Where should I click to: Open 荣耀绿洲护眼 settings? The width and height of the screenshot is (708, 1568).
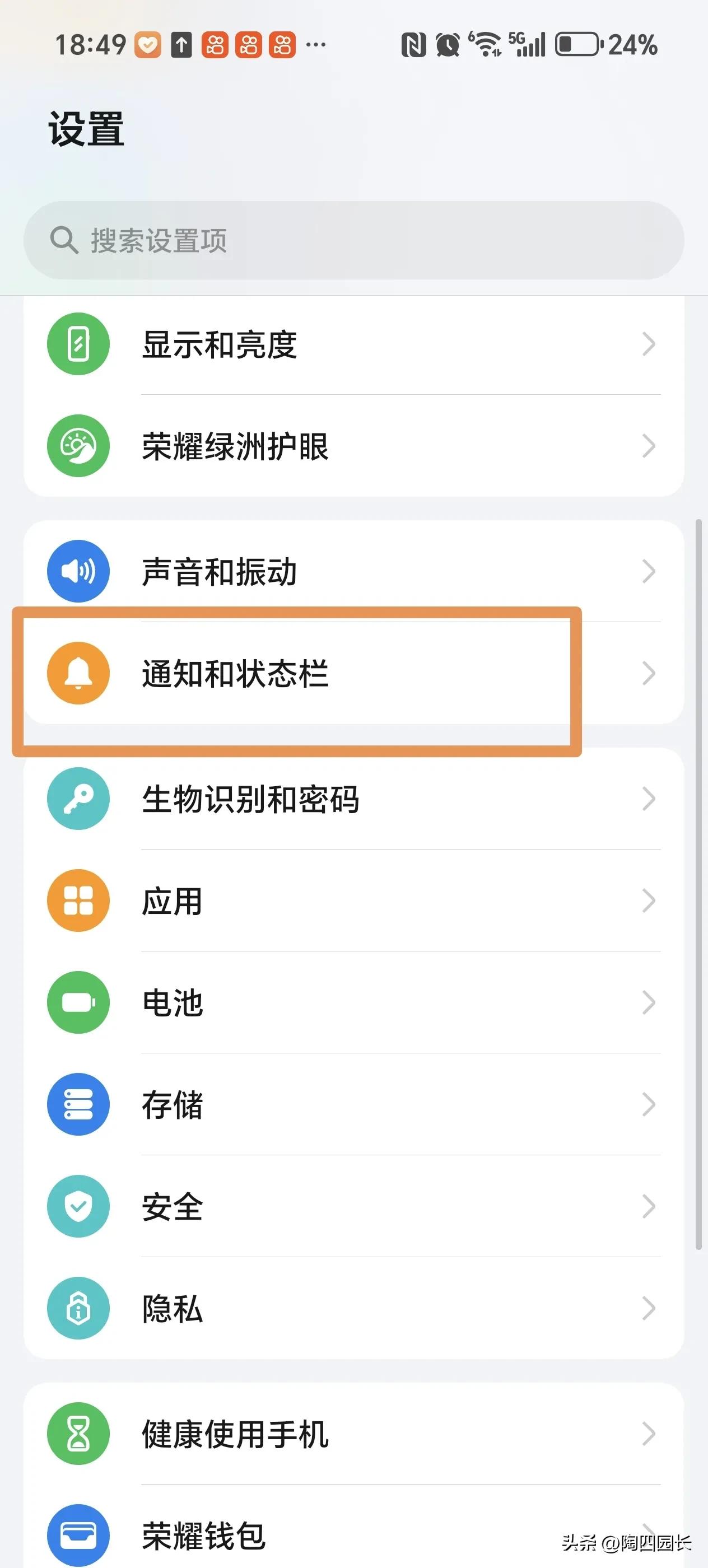click(x=353, y=446)
